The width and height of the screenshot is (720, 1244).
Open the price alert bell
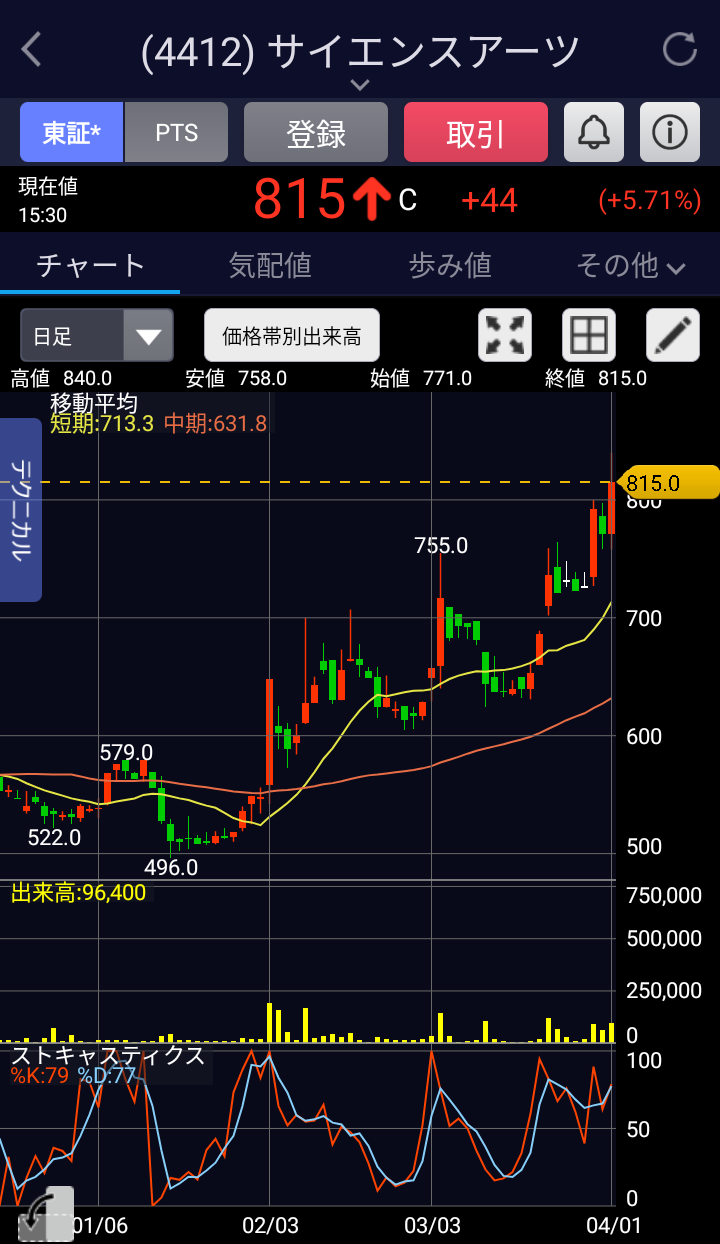coord(594,133)
